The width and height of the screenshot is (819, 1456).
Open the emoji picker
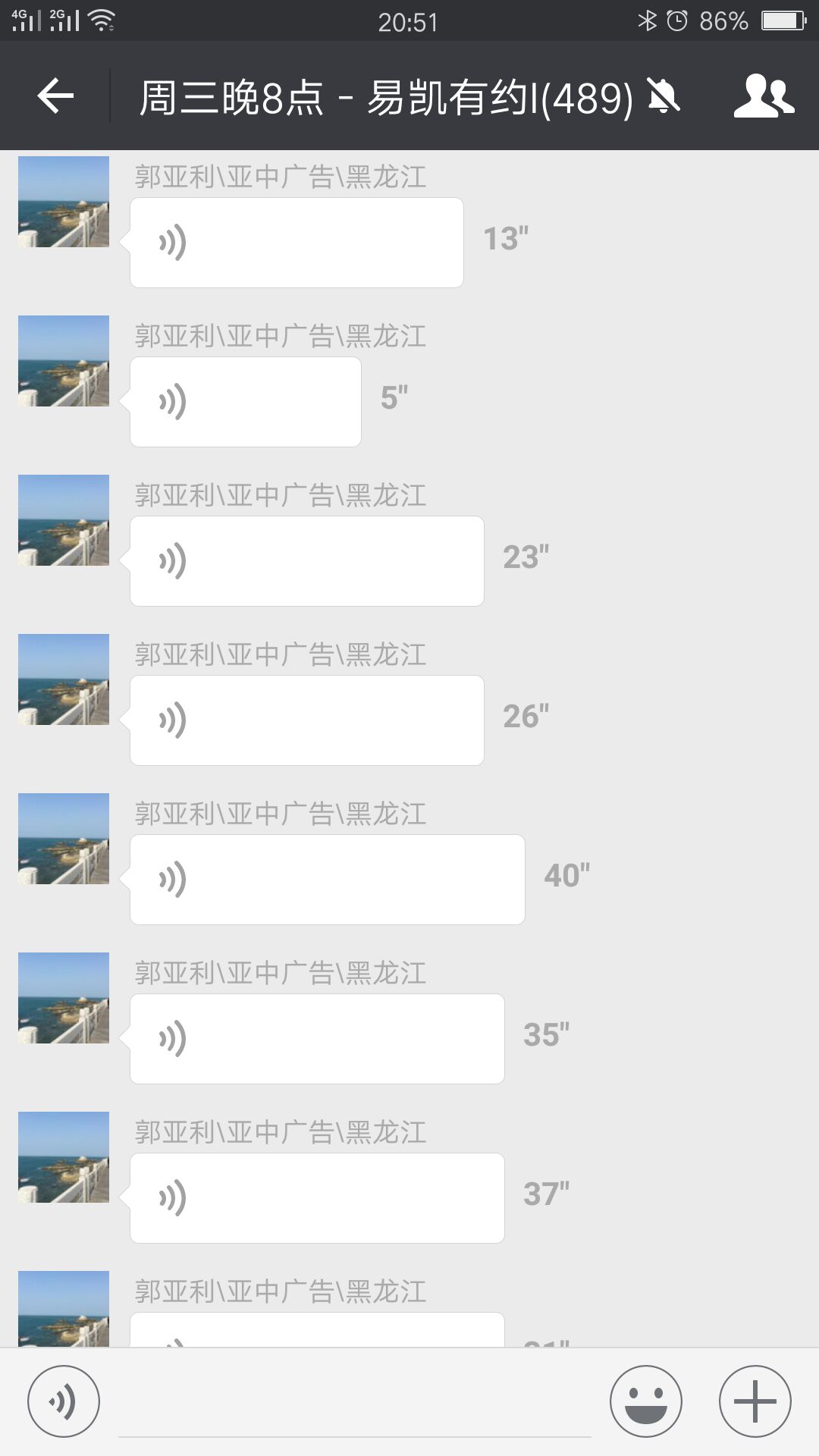(x=646, y=1401)
